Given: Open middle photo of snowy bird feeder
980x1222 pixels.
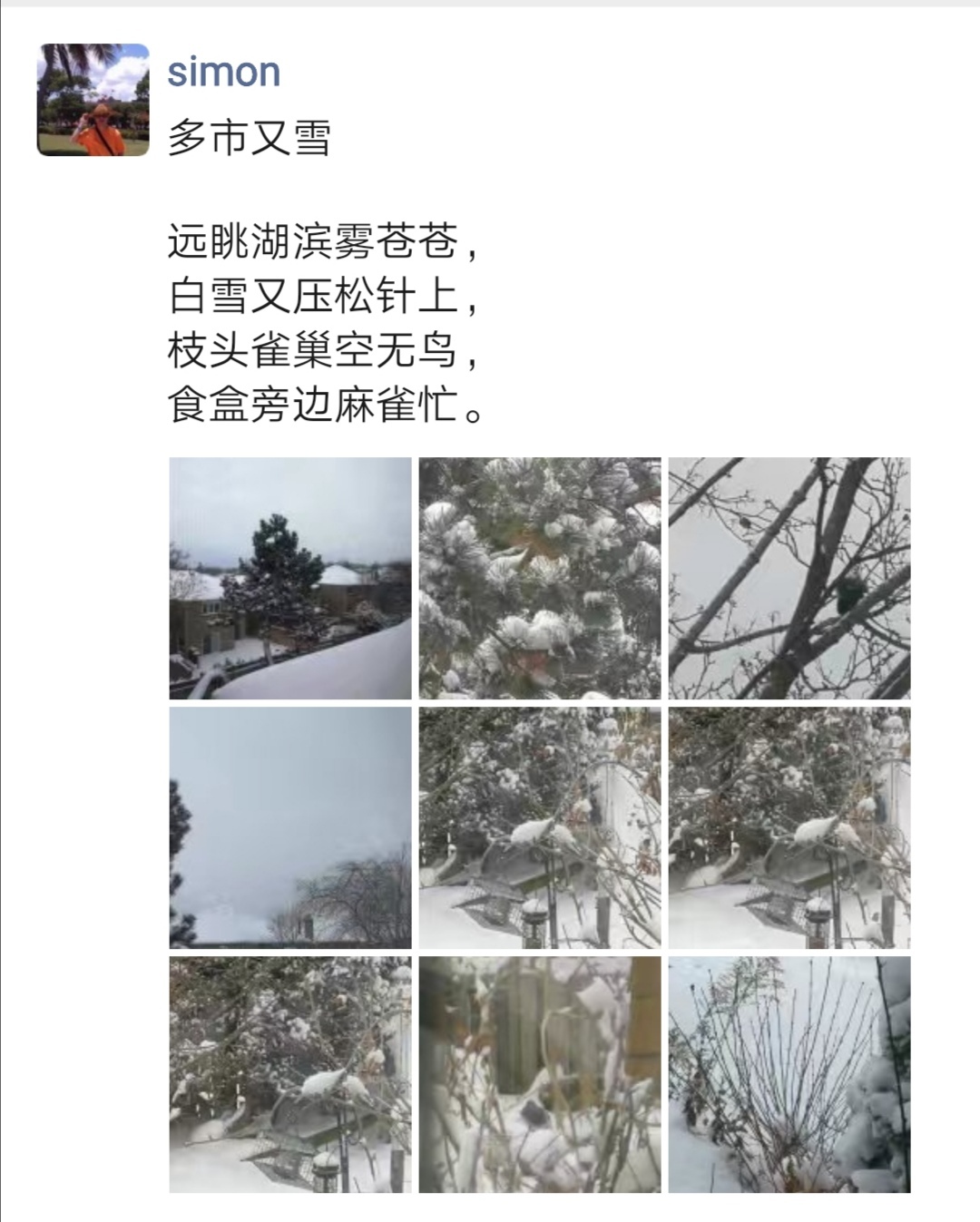Looking at the screenshot, I should click(540, 827).
